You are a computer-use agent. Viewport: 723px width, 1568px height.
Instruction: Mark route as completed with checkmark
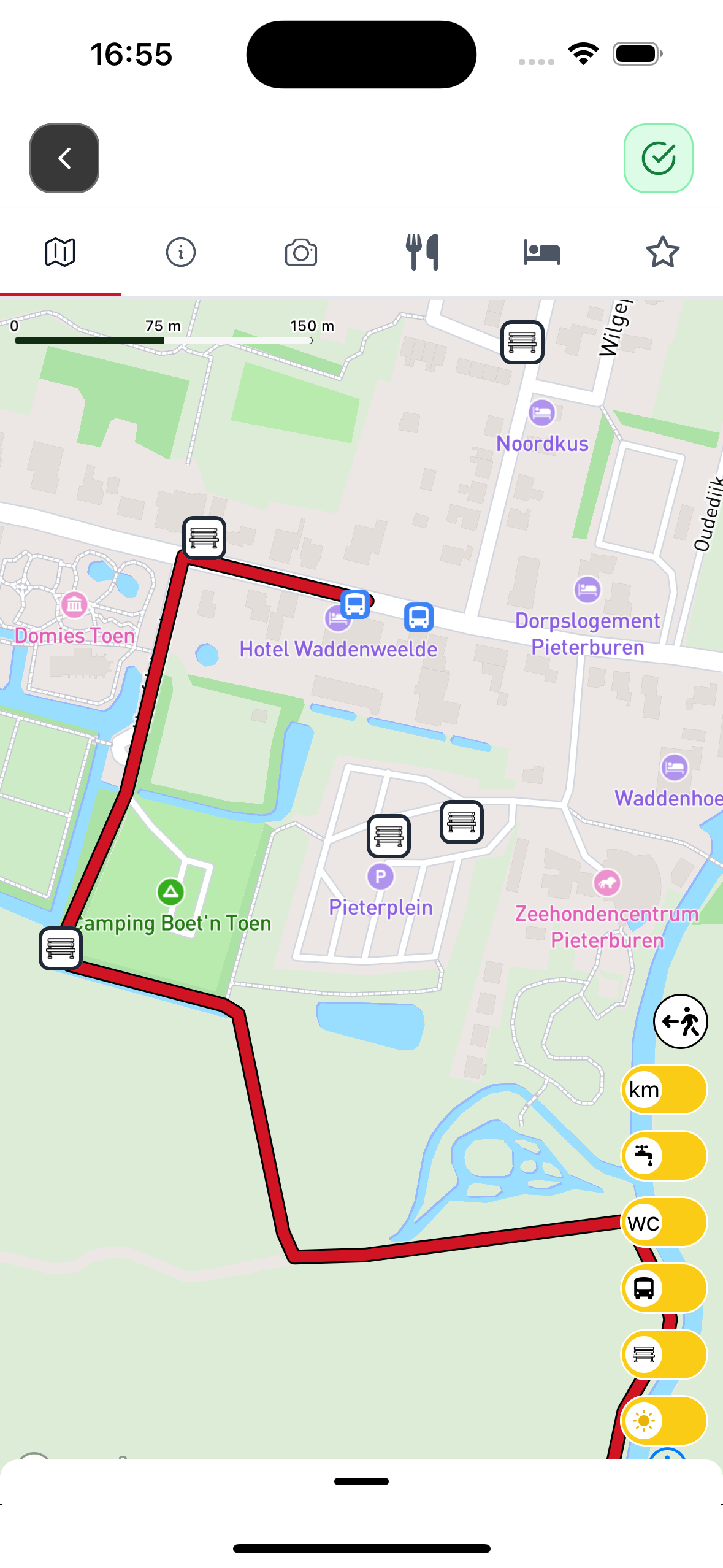pos(658,158)
